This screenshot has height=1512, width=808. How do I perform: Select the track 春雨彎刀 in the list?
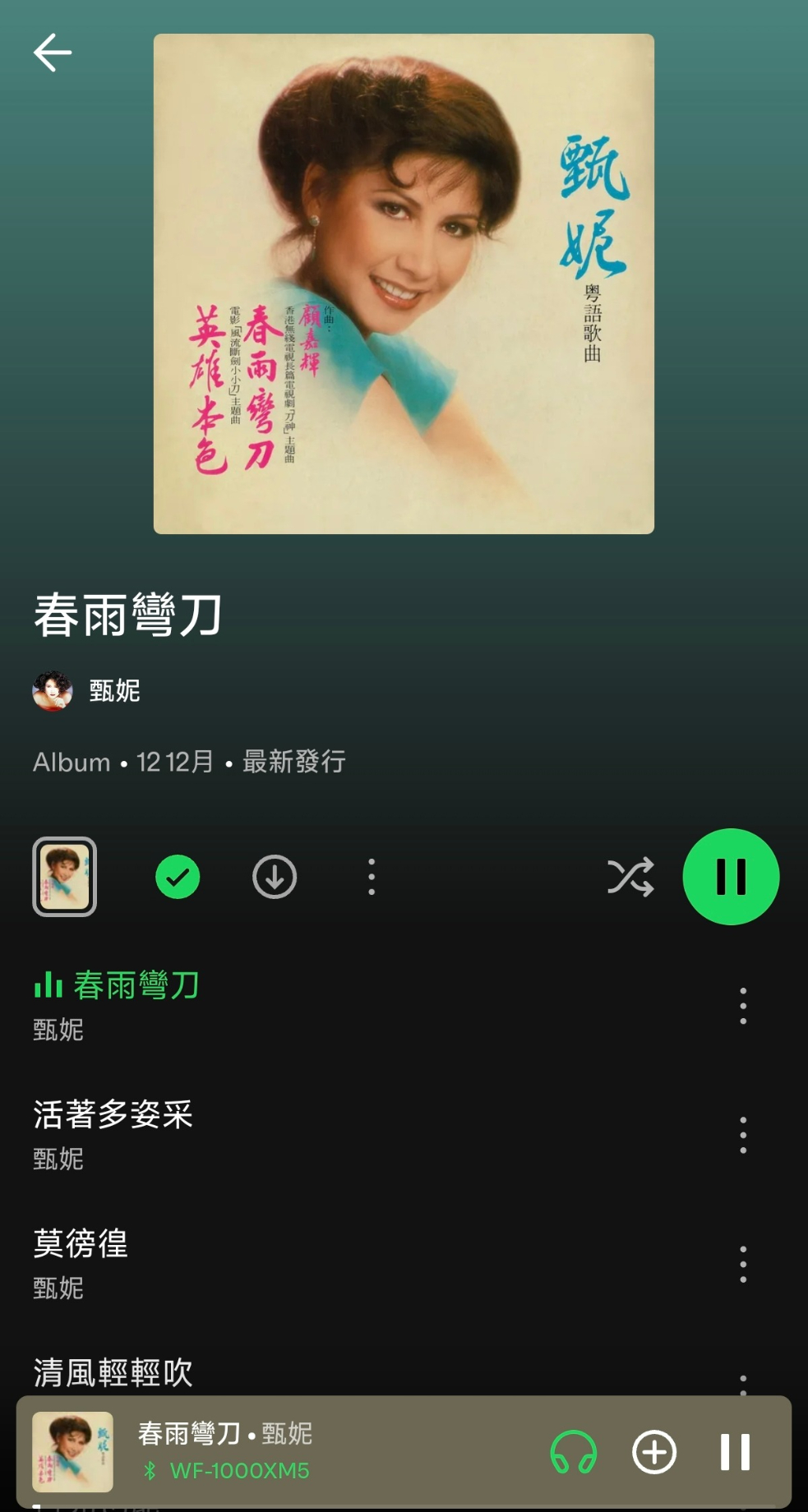tap(136, 985)
